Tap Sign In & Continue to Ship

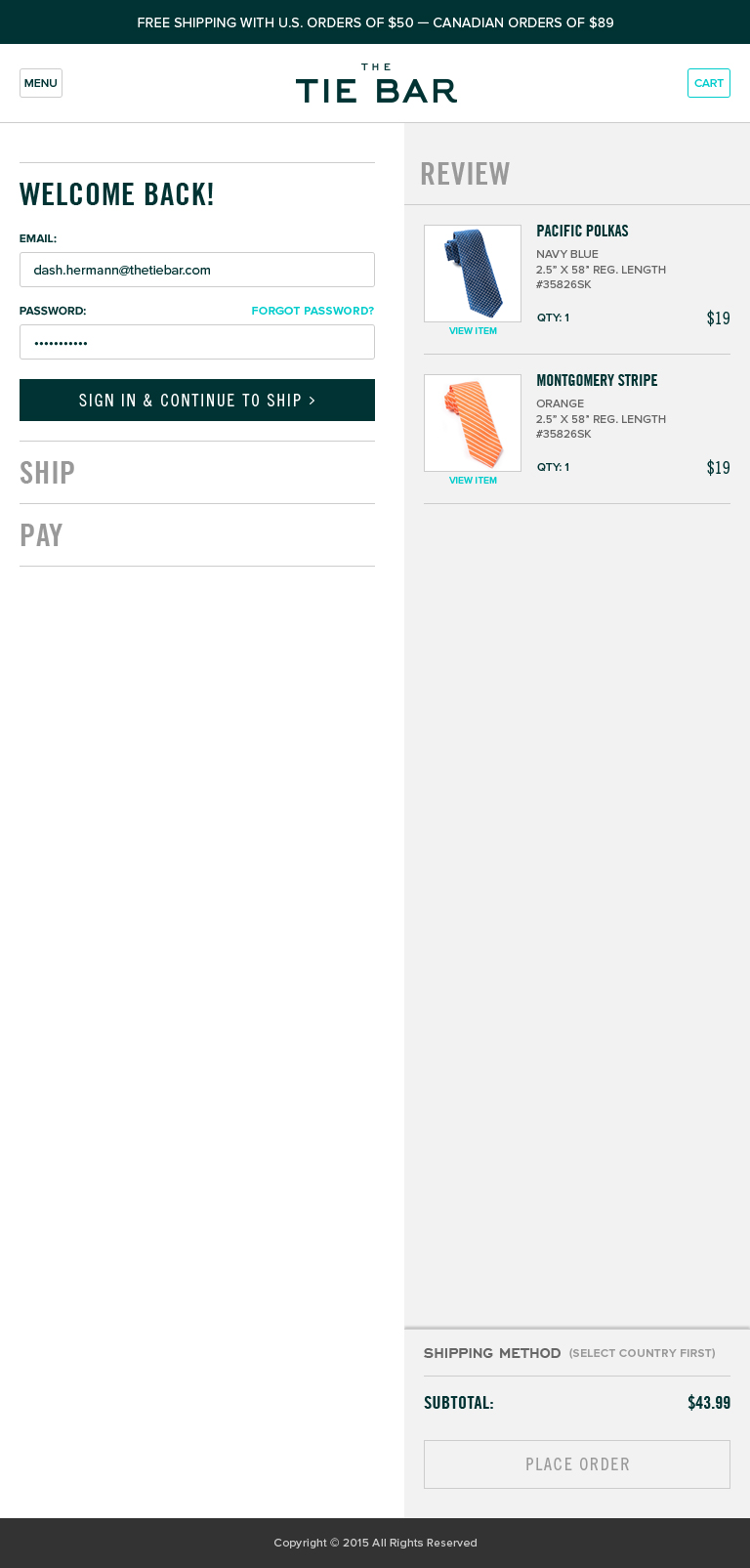pyautogui.click(x=197, y=401)
